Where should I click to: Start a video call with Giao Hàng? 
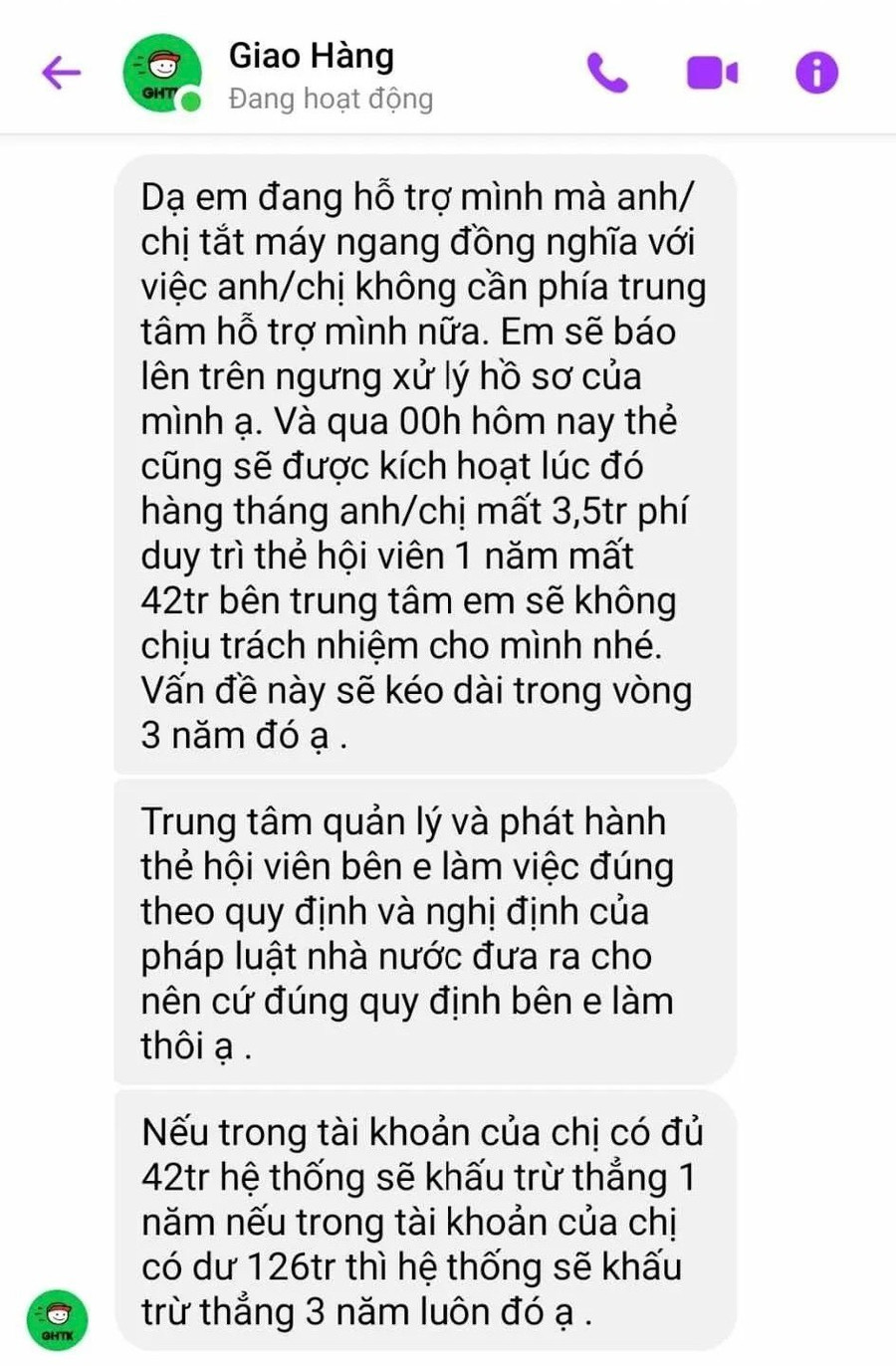coord(712,73)
